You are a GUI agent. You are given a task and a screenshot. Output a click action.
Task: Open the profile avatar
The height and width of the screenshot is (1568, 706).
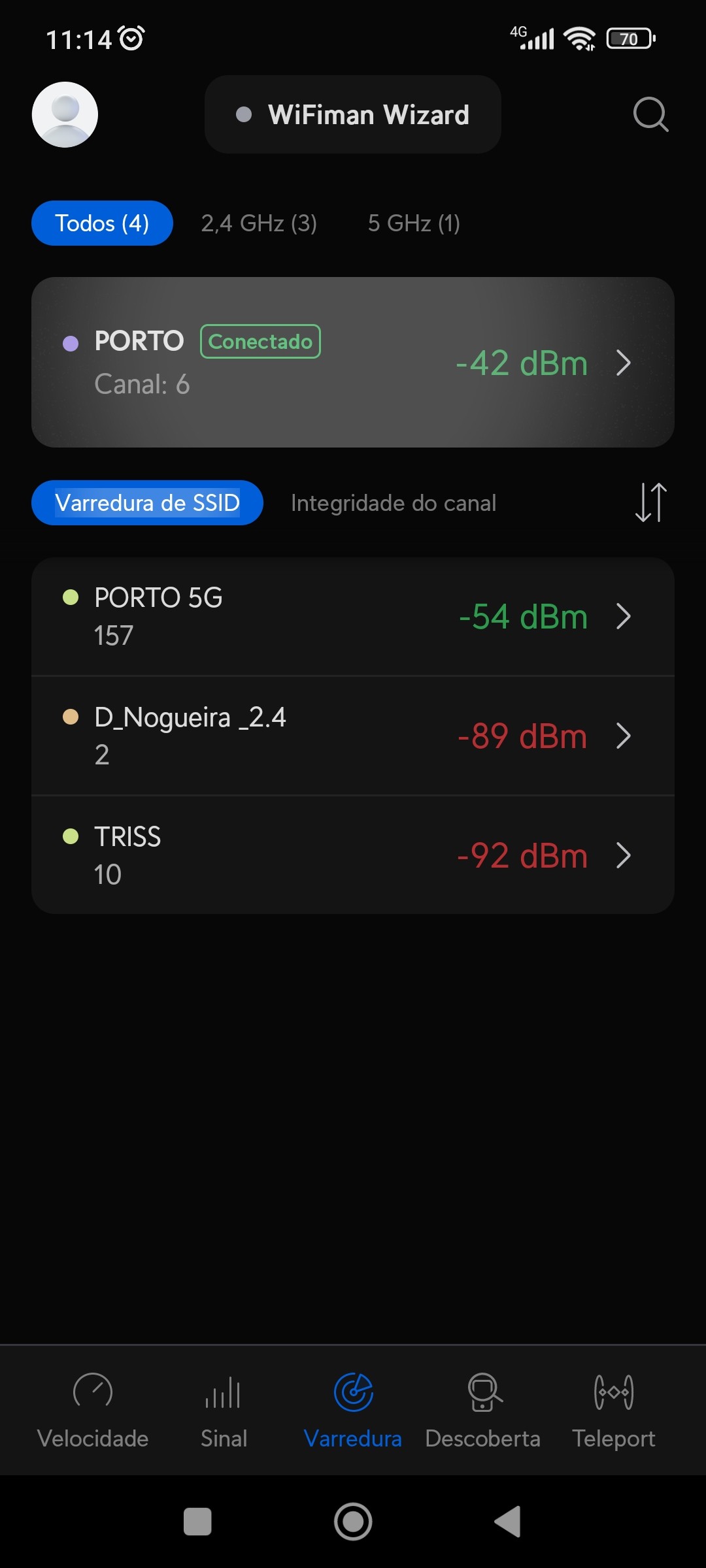coord(65,114)
